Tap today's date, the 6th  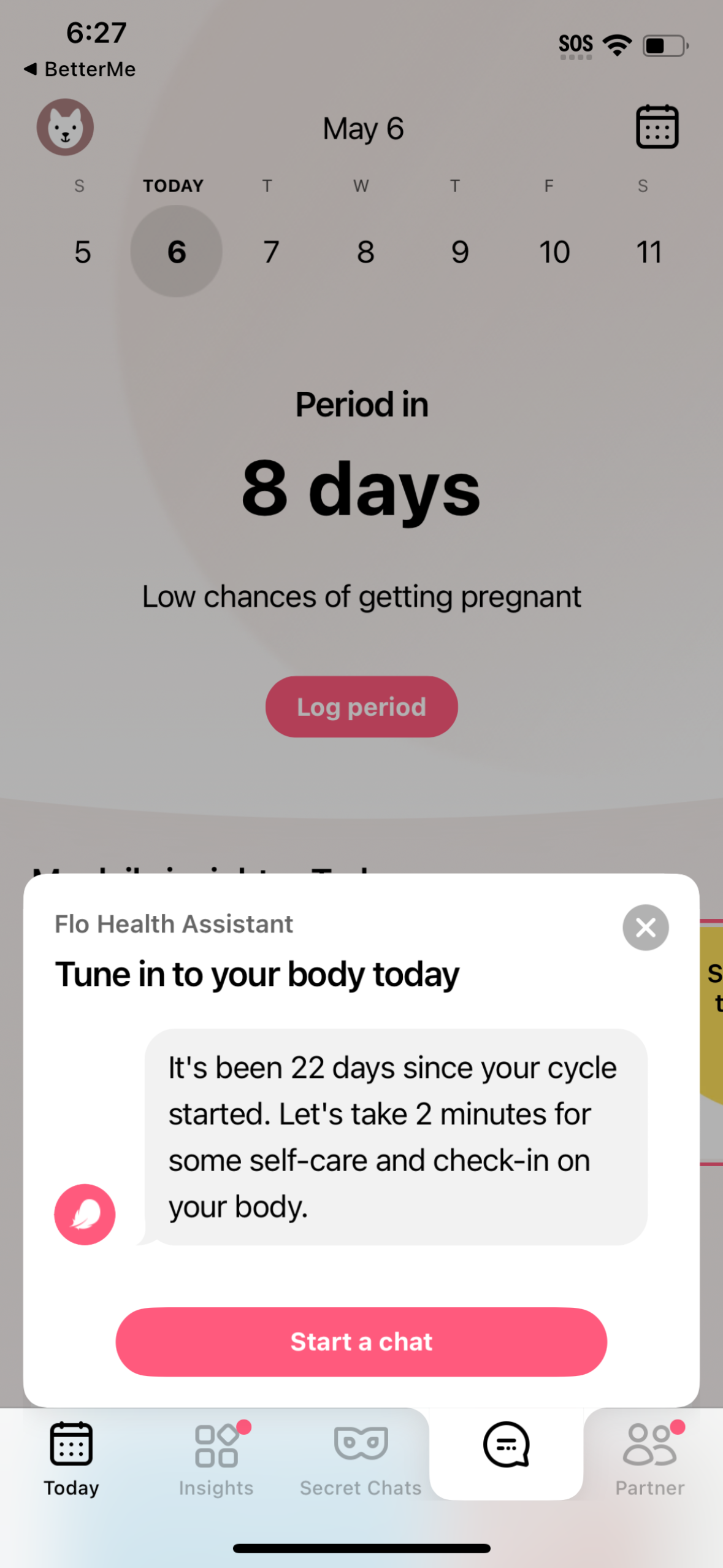pyautogui.click(x=175, y=252)
